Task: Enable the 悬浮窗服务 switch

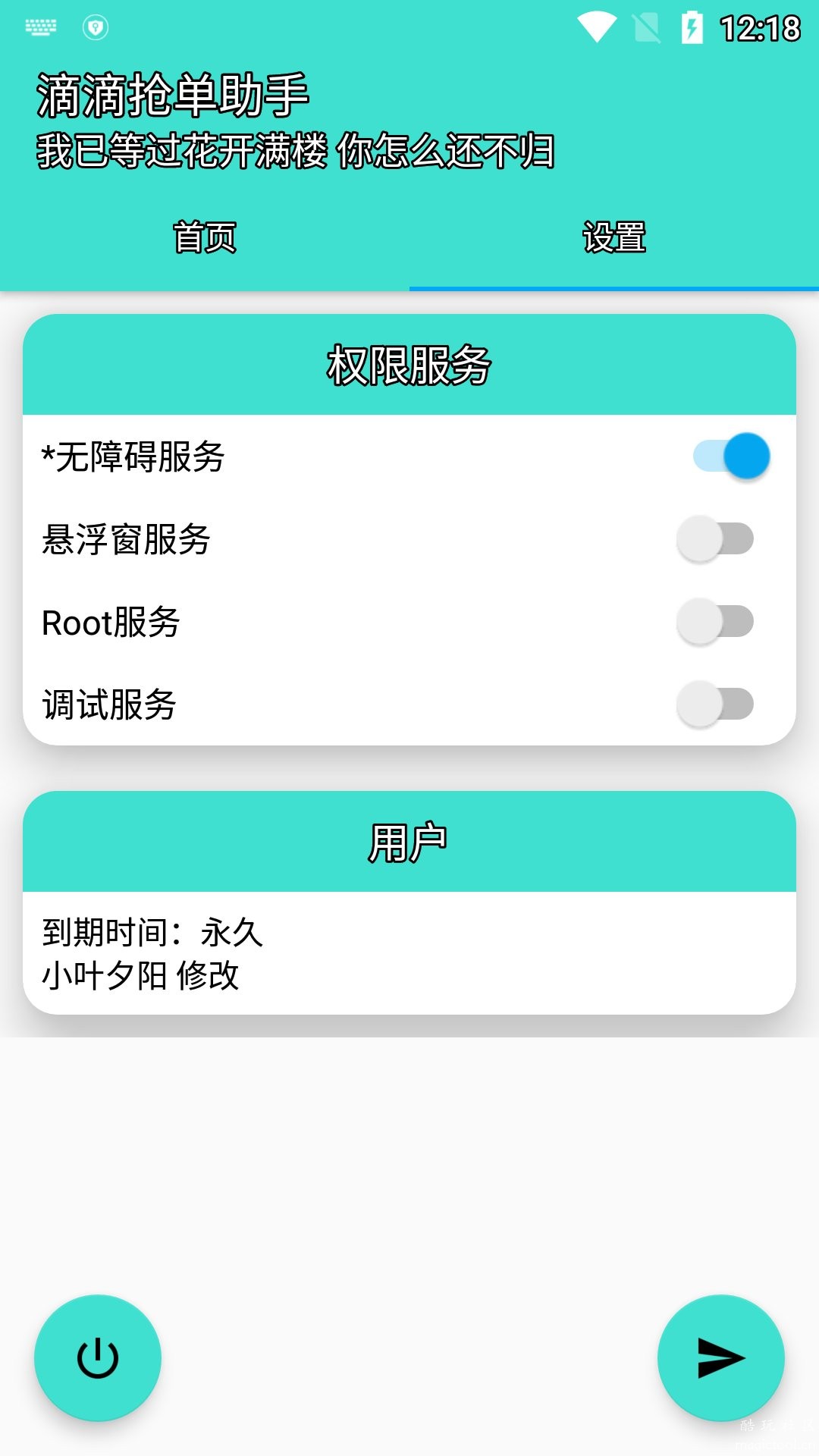Action: 716,538
